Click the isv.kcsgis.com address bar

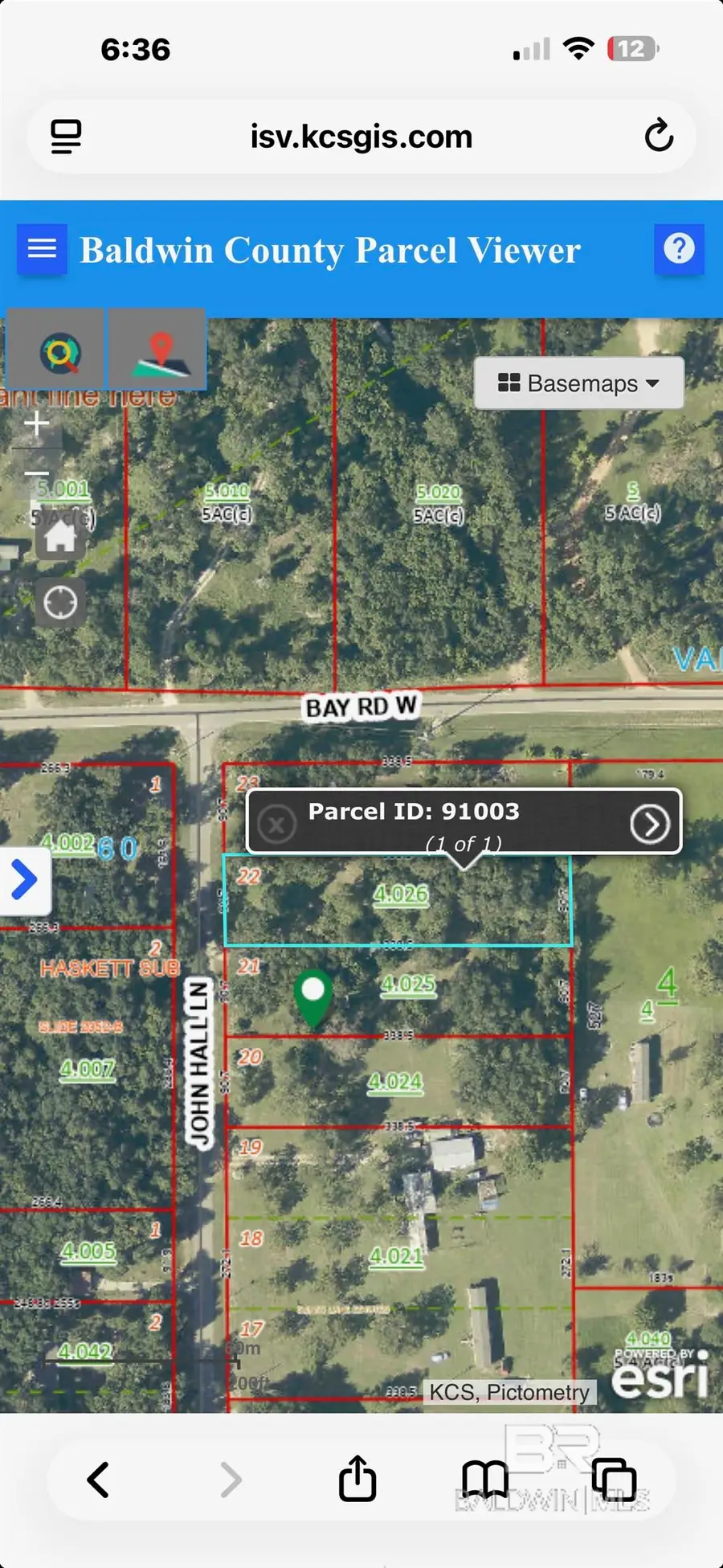click(x=361, y=136)
